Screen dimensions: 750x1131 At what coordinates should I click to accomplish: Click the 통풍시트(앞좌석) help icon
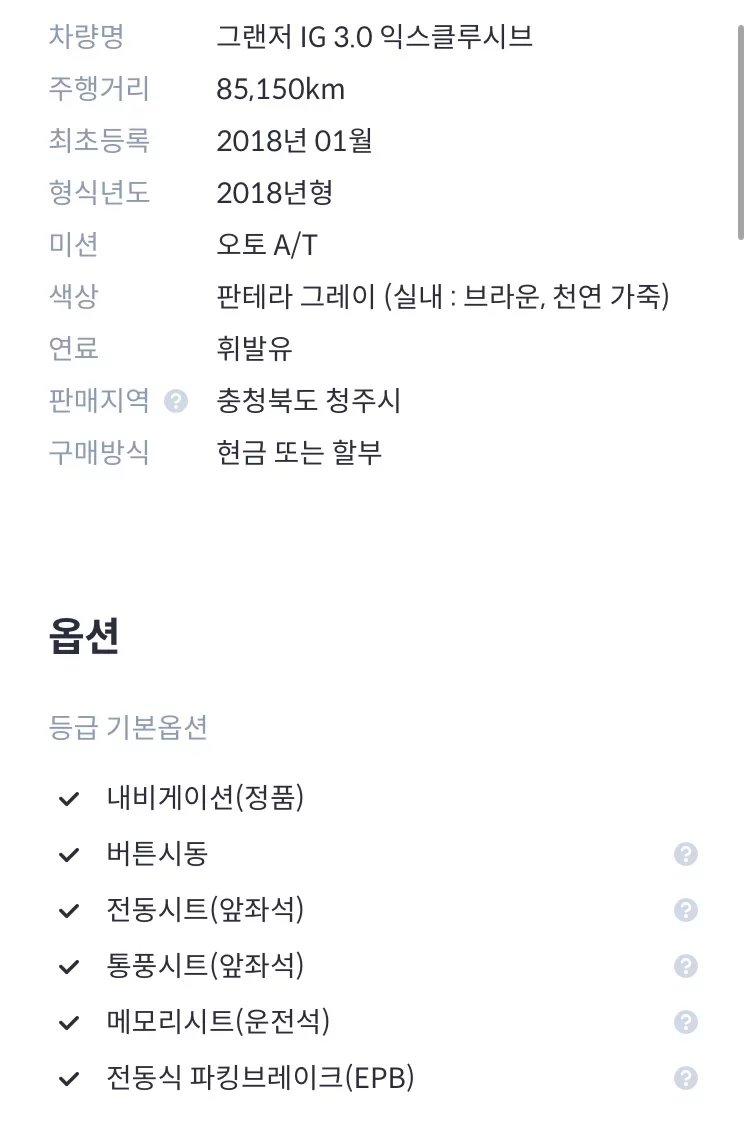[686, 966]
